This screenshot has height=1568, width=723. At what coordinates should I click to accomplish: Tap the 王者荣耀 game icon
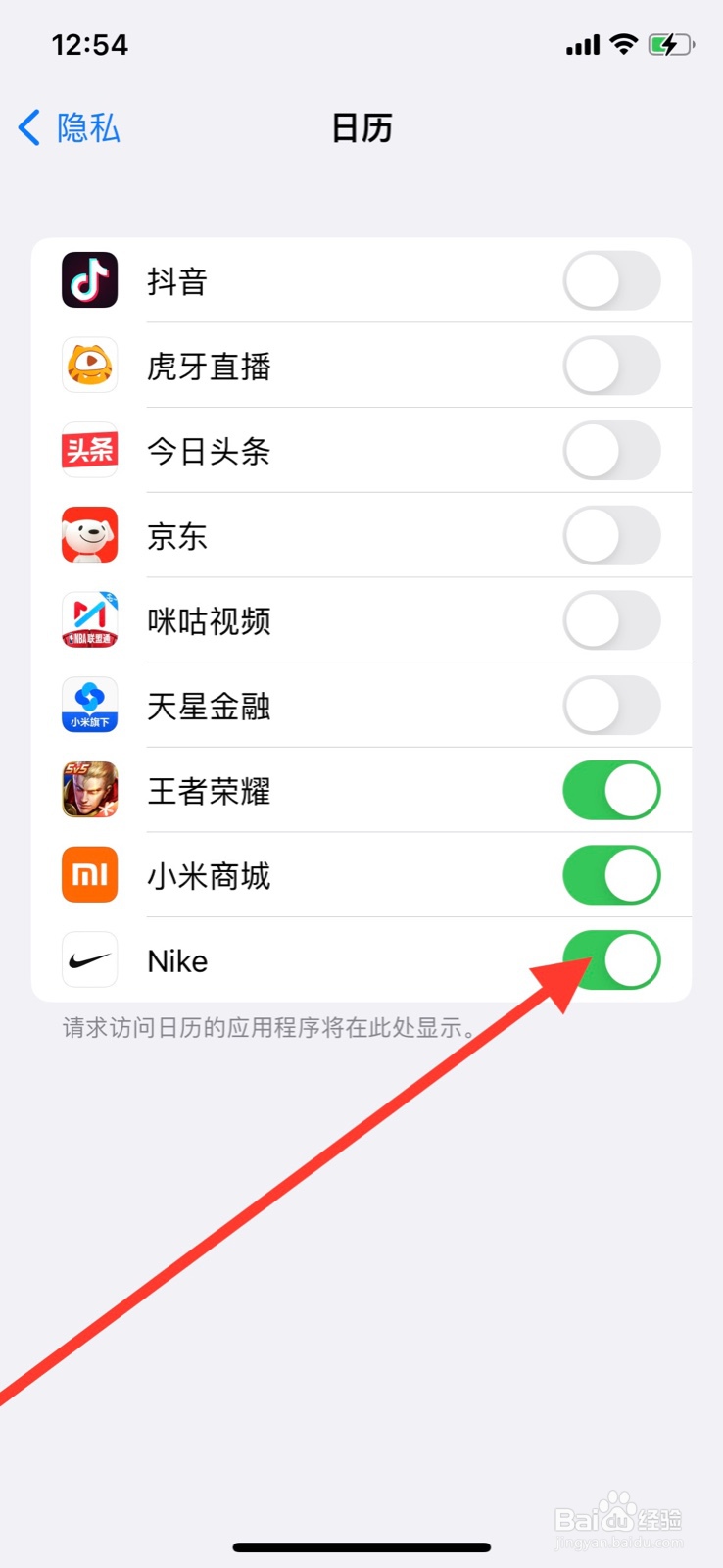(89, 790)
